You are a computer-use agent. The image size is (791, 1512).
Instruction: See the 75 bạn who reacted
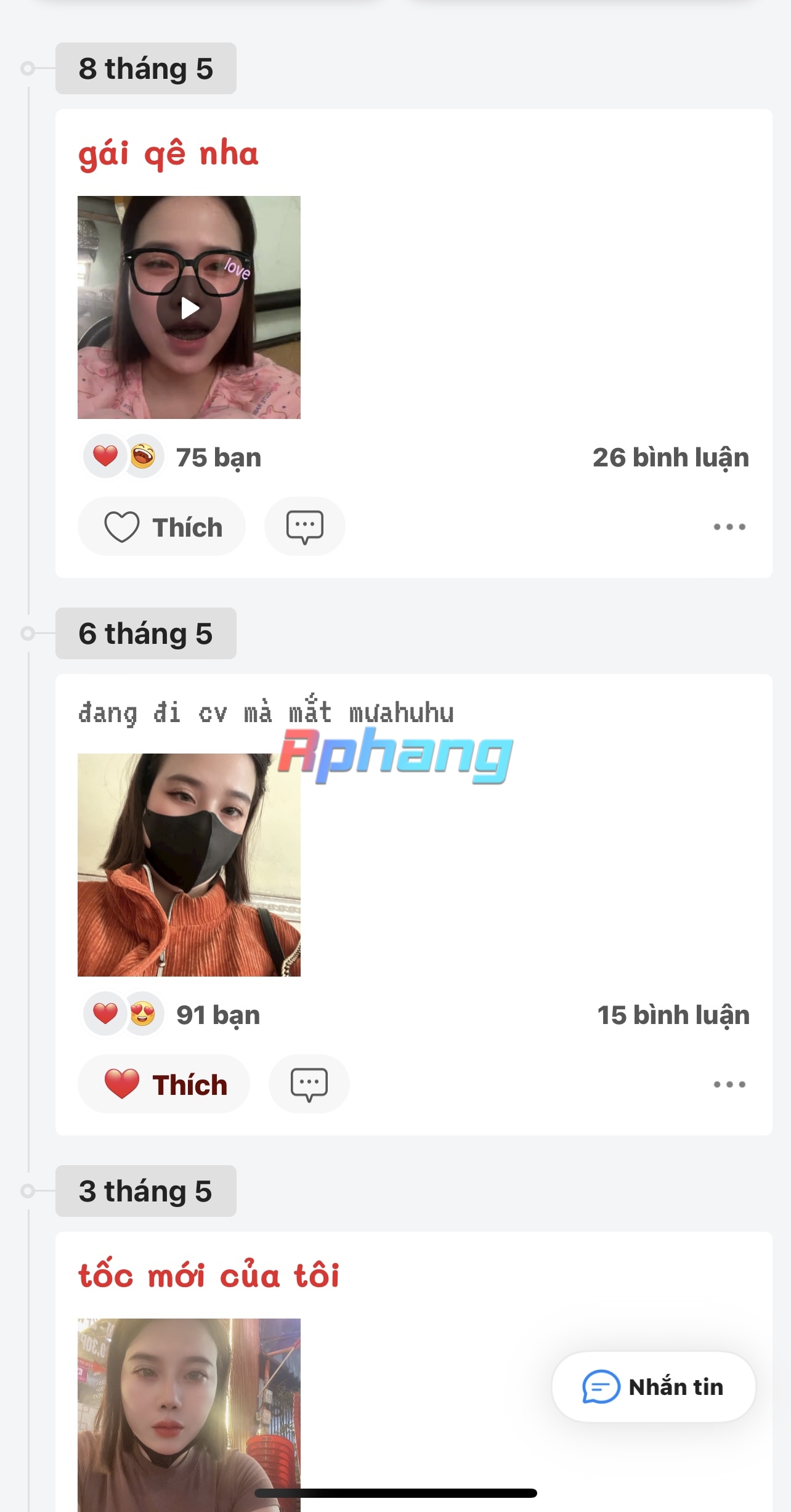pos(172,457)
